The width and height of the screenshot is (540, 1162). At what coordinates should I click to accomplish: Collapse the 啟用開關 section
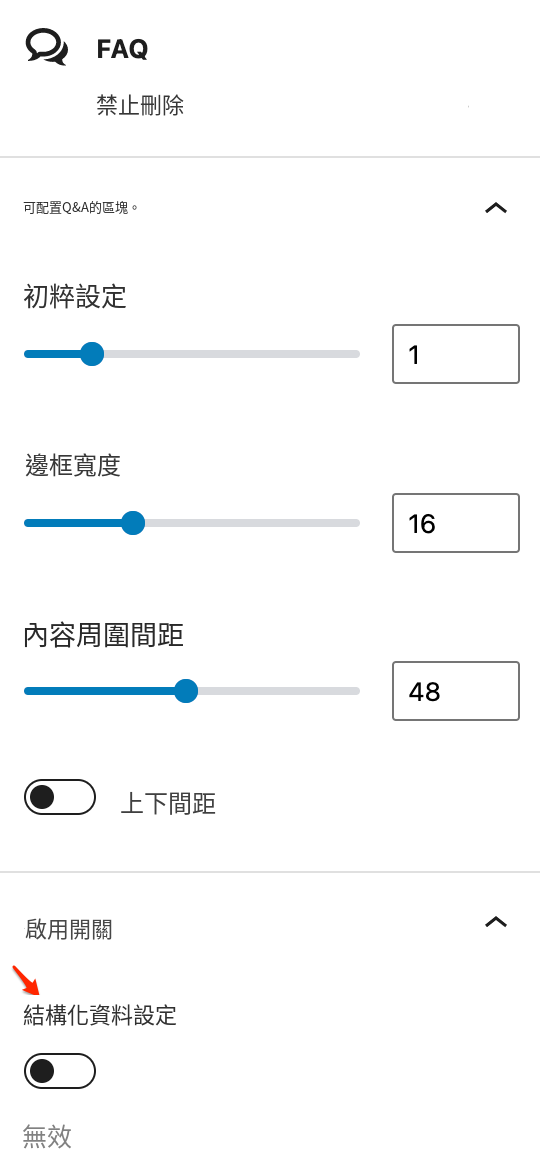pos(496,922)
